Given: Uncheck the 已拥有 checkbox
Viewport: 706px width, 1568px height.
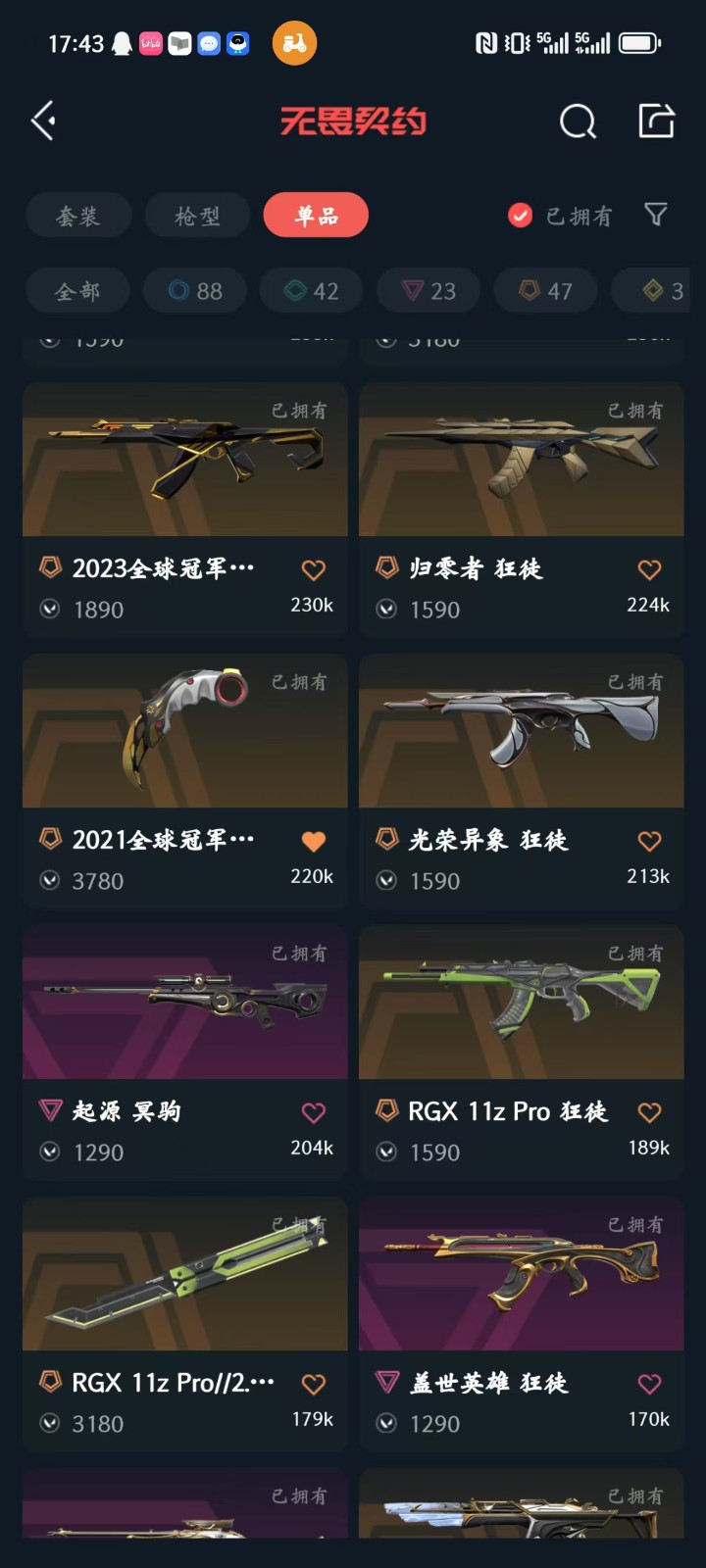Looking at the screenshot, I should pyautogui.click(x=520, y=216).
